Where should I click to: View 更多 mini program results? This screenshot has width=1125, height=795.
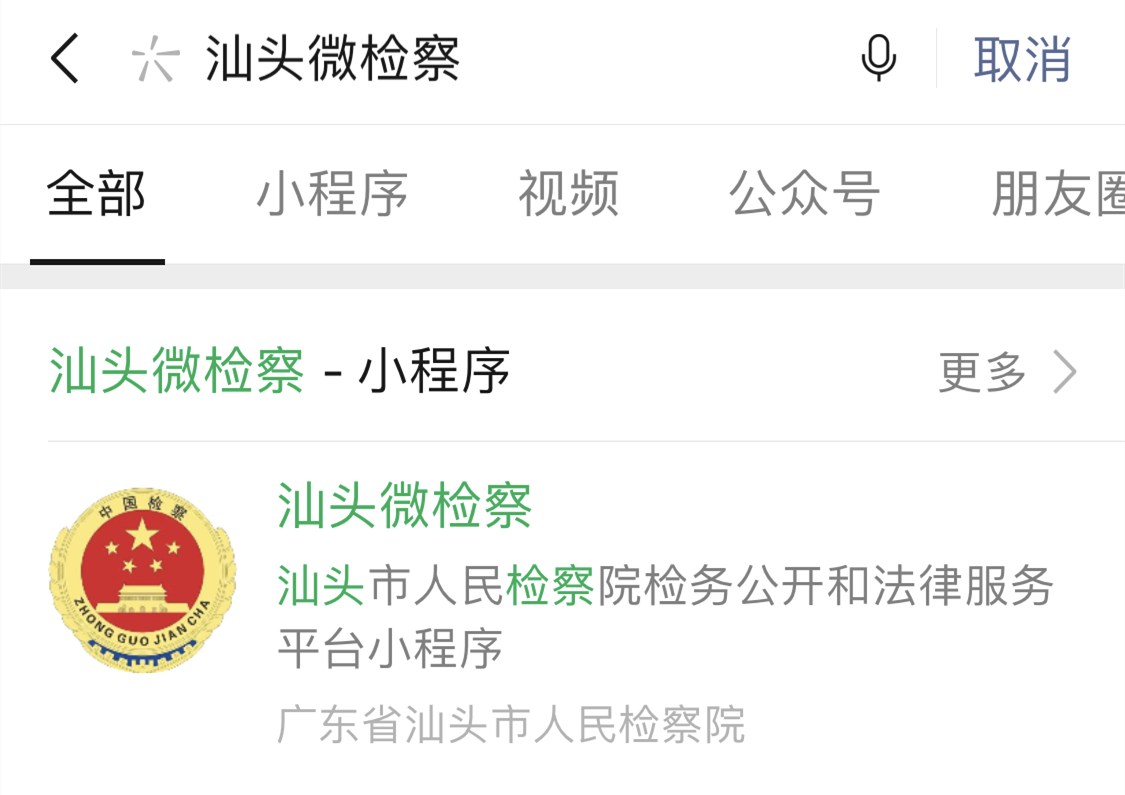[1007, 373]
